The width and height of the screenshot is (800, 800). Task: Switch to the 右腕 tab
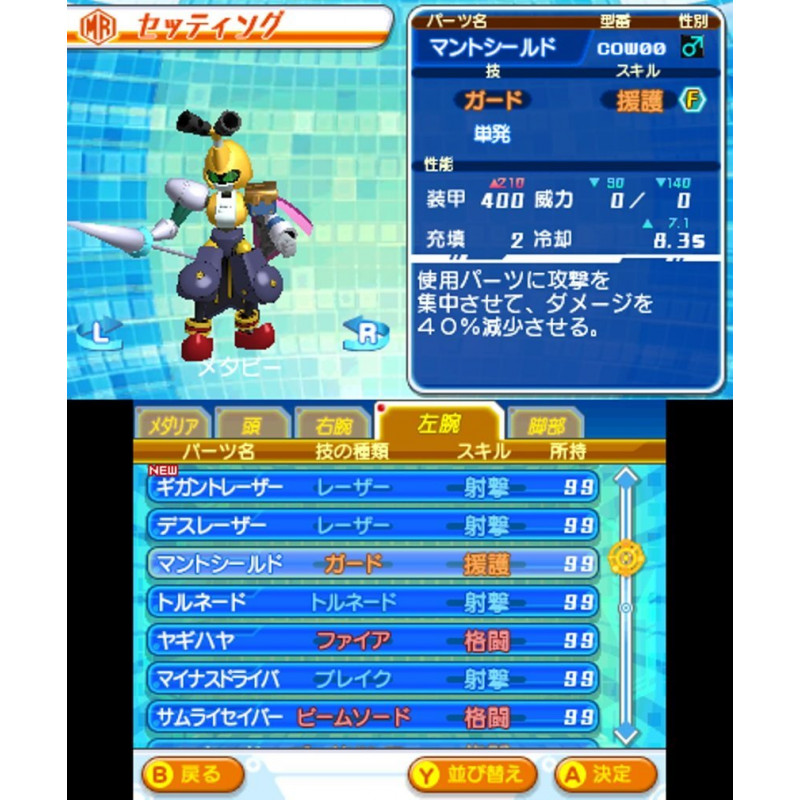point(328,424)
